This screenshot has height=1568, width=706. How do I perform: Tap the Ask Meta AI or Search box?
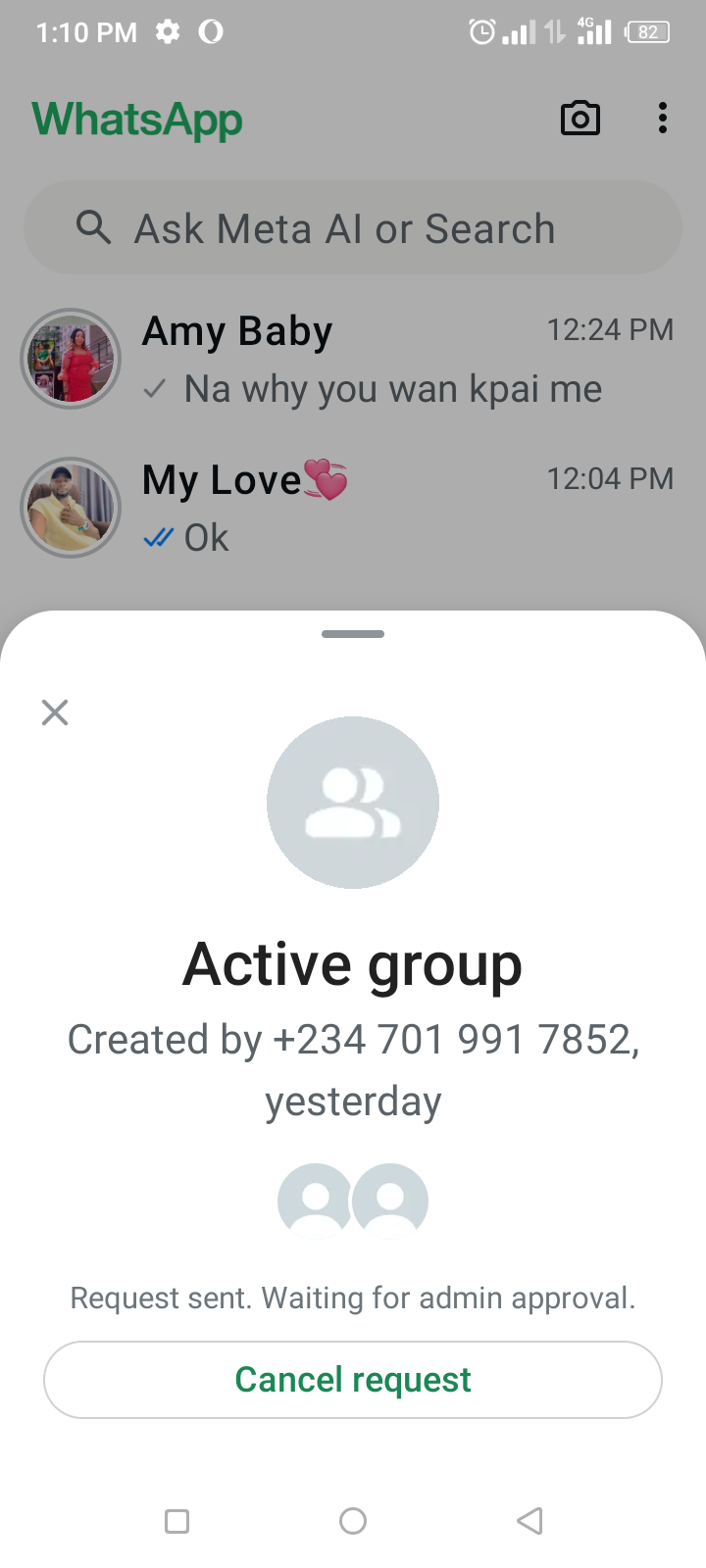pos(353,228)
